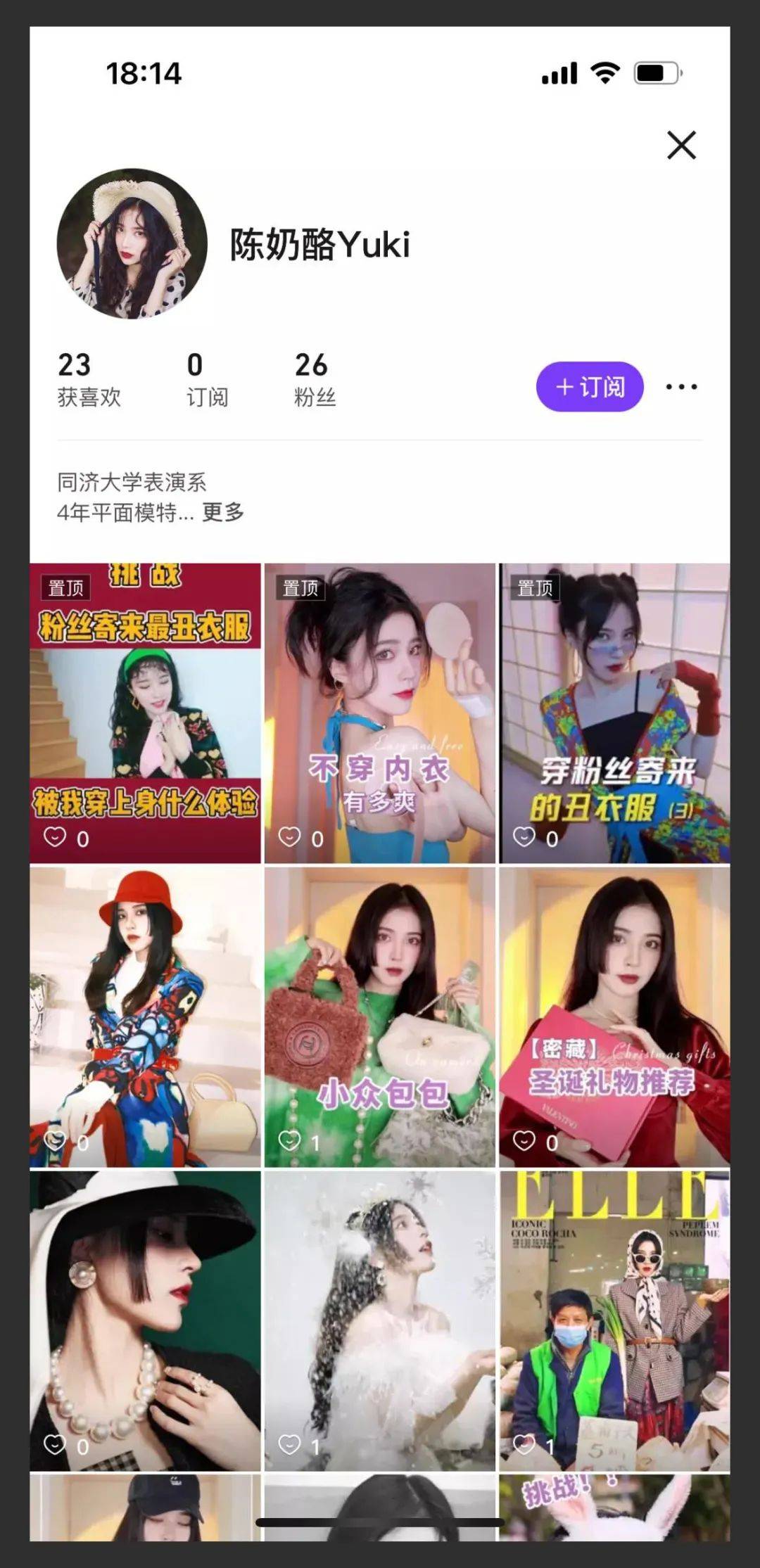
Task: Watch the 小众包包 video
Action: [x=379, y=1017]
